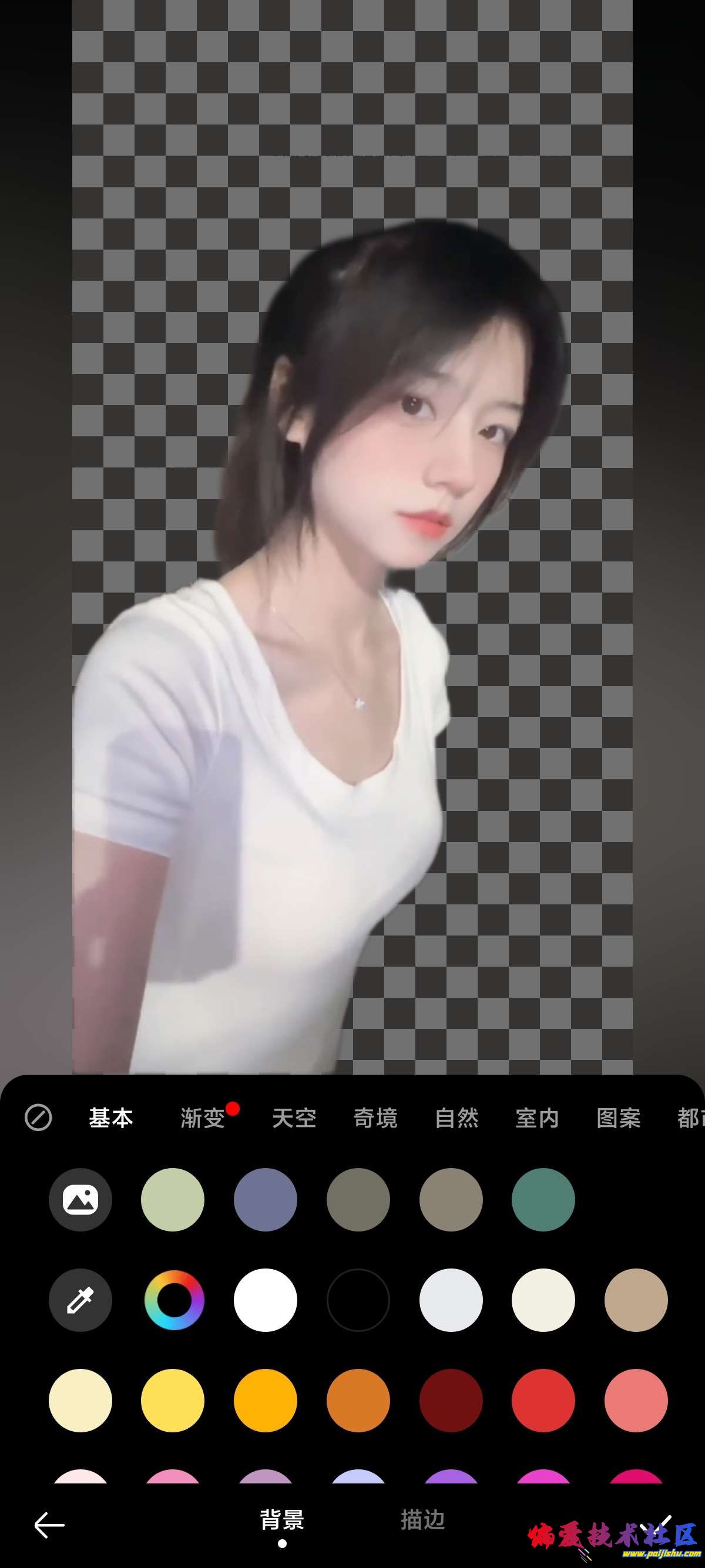Open the 奇境 category
The width and height of the screenshot is (705, 1568).
[375, 1118]
